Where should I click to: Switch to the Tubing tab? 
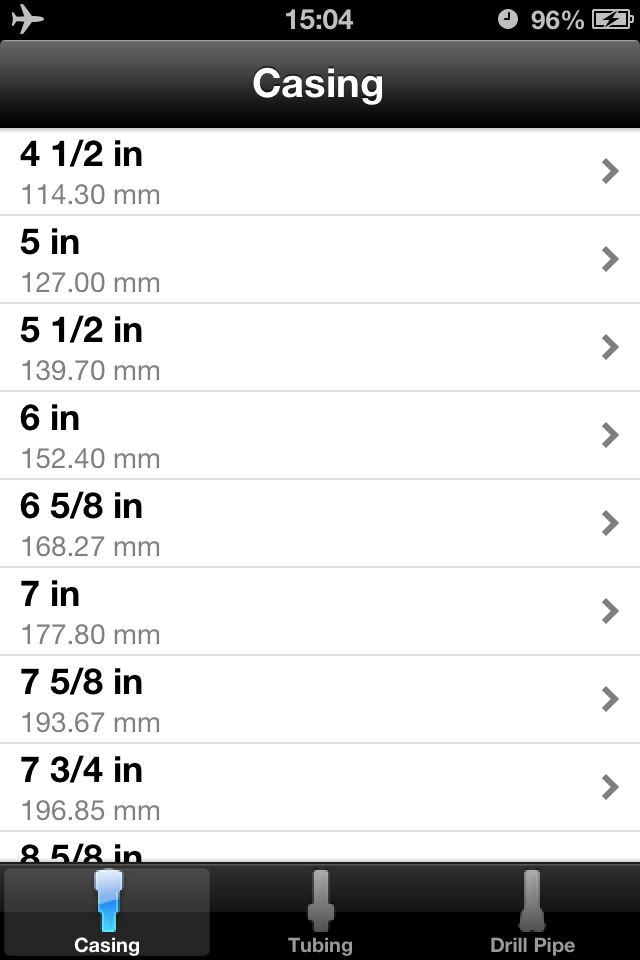(x=320, y=912)
